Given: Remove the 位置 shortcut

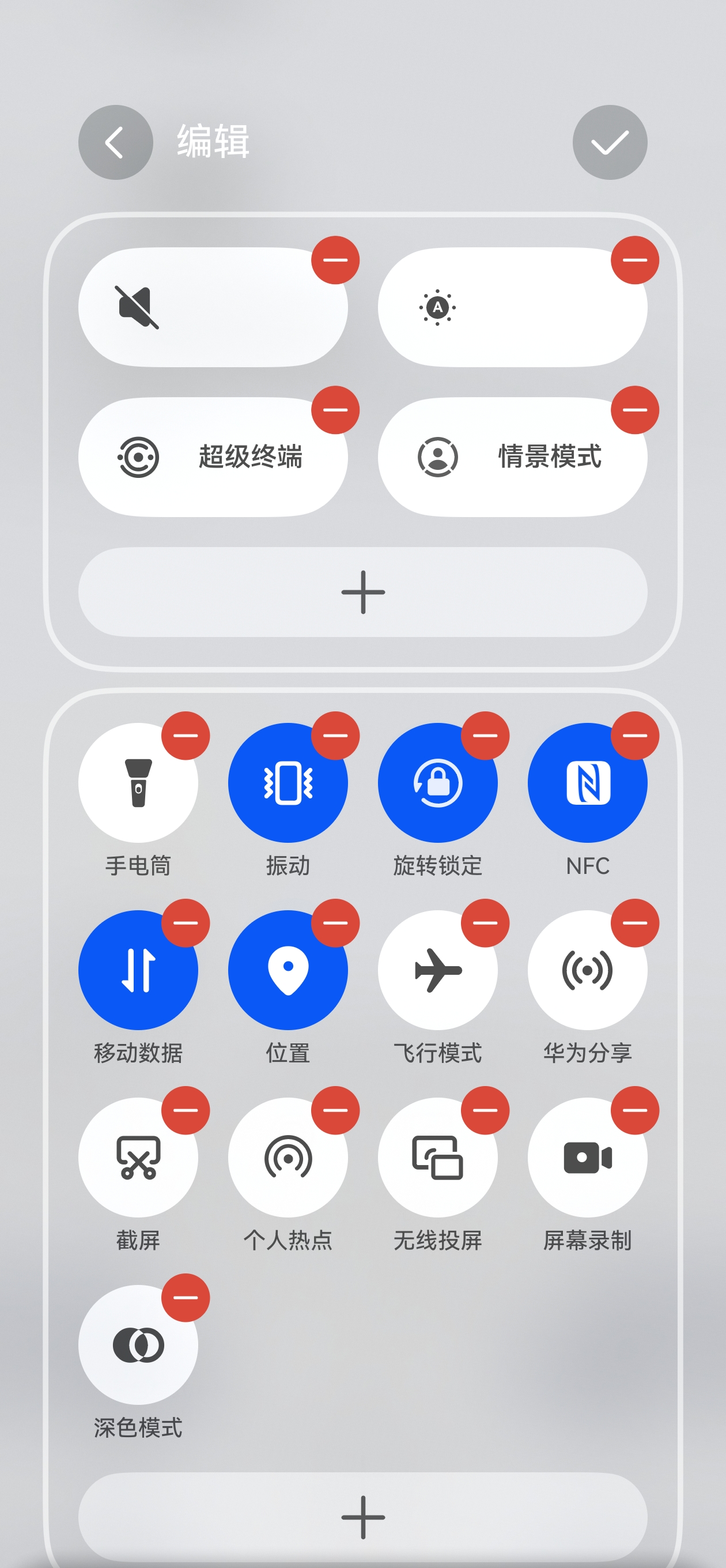Looking at the screenshot, I should coord(335,923).
